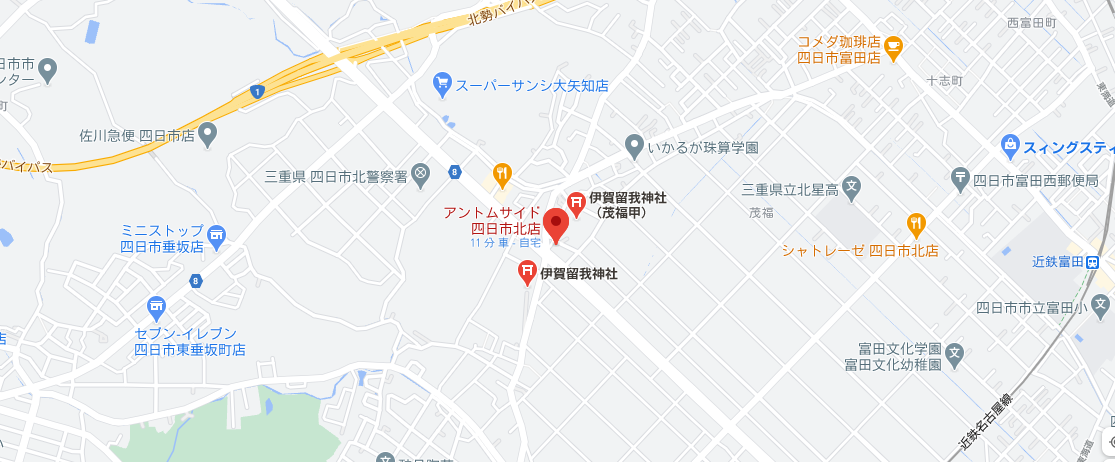This screenshot has height=472, width=1118.
Task: Open the コメダ珈琲店 四日市富田店 marker
Action: pos(893,43)
